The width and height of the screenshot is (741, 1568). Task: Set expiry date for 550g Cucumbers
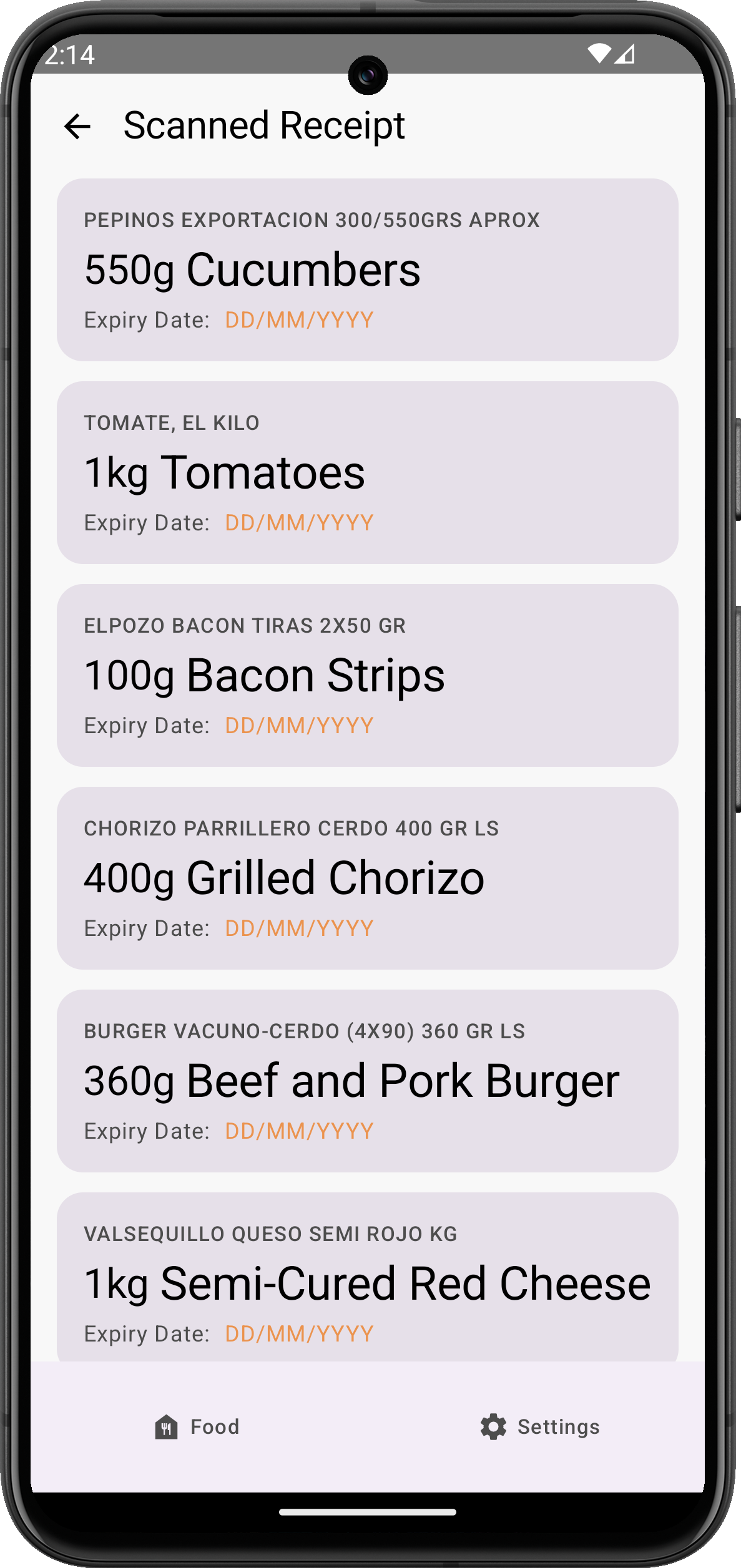point(299,320)
